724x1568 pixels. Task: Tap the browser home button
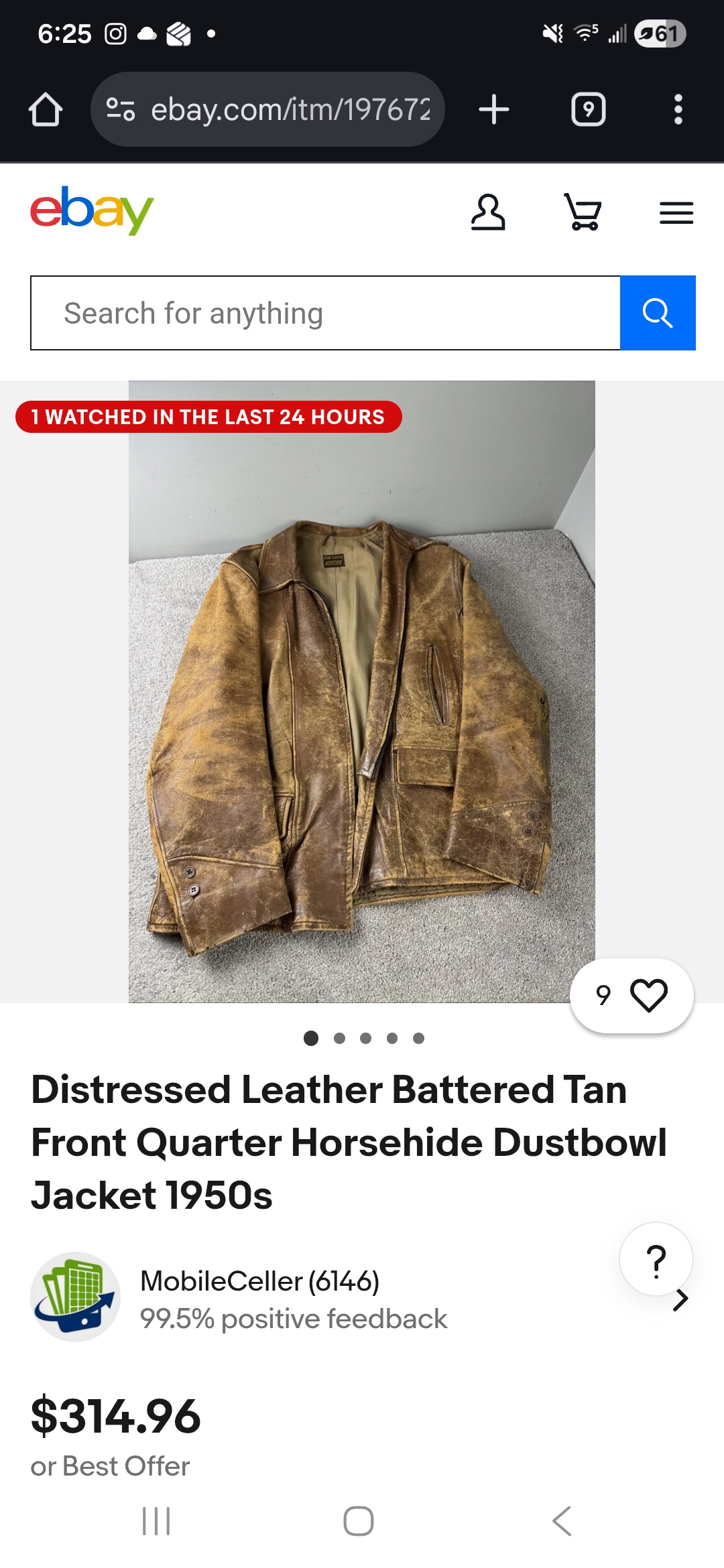(x=46, y=109)
